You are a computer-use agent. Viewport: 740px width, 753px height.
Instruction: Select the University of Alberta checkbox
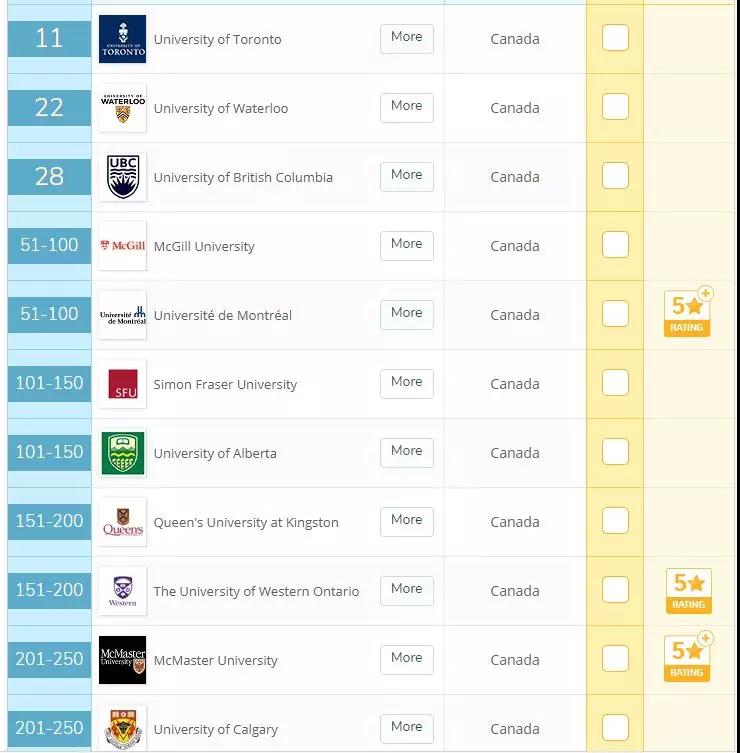pyautogui.click(x=615, y=452)
